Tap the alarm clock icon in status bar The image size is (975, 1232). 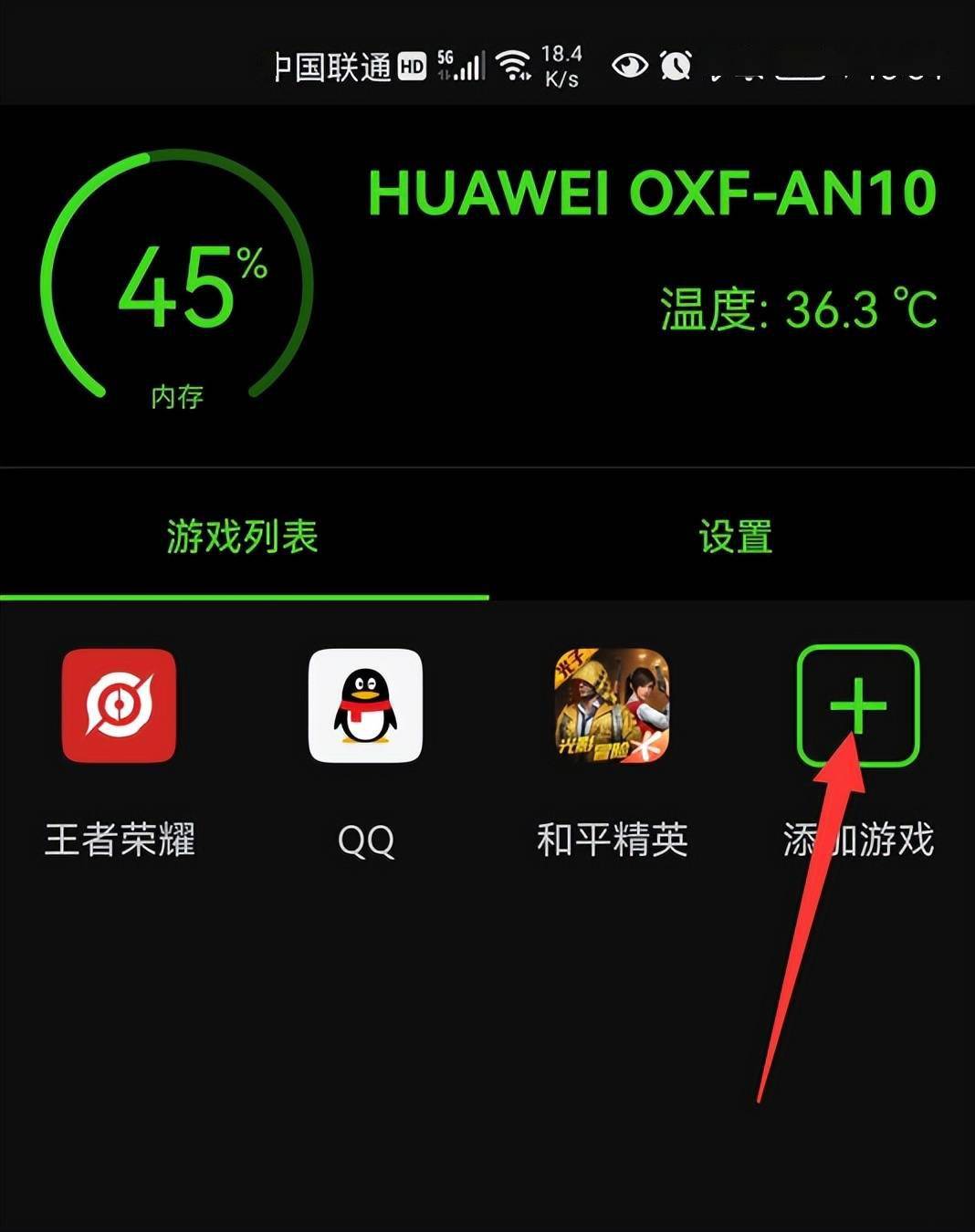point(677,66)
